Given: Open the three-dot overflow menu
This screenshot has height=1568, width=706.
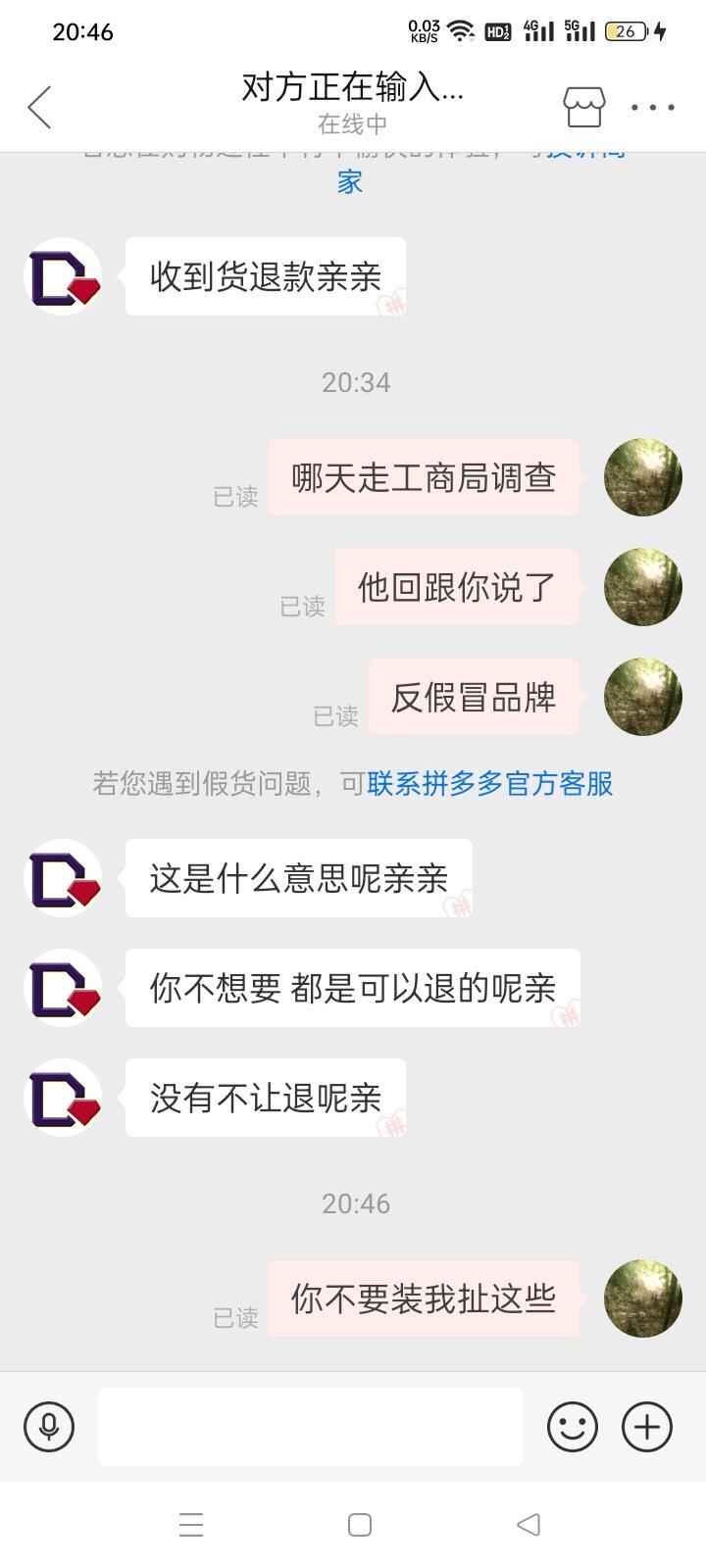Looking at the screenshot, I should (653, 107).
